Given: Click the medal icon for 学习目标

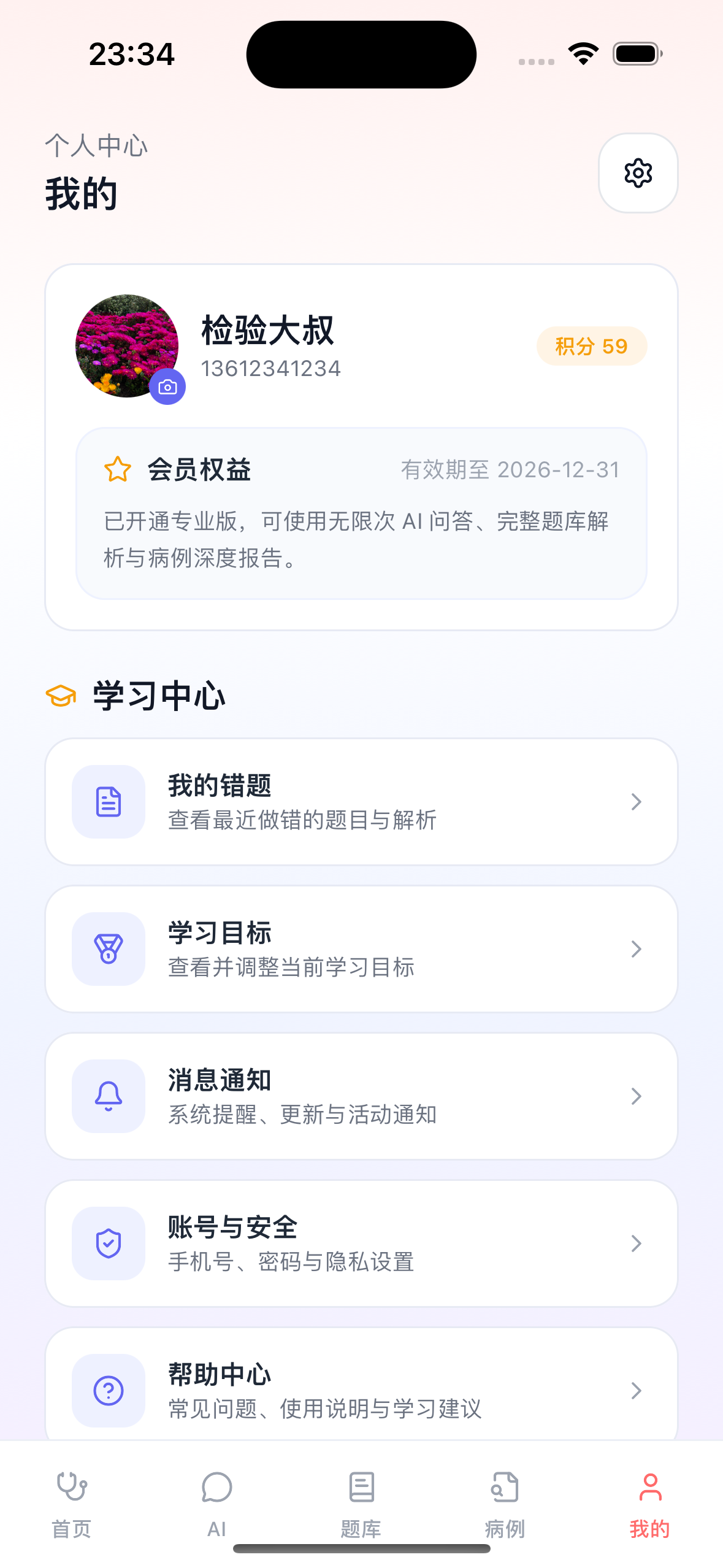Looking at the screenshot, I should [x=109, y=949].
